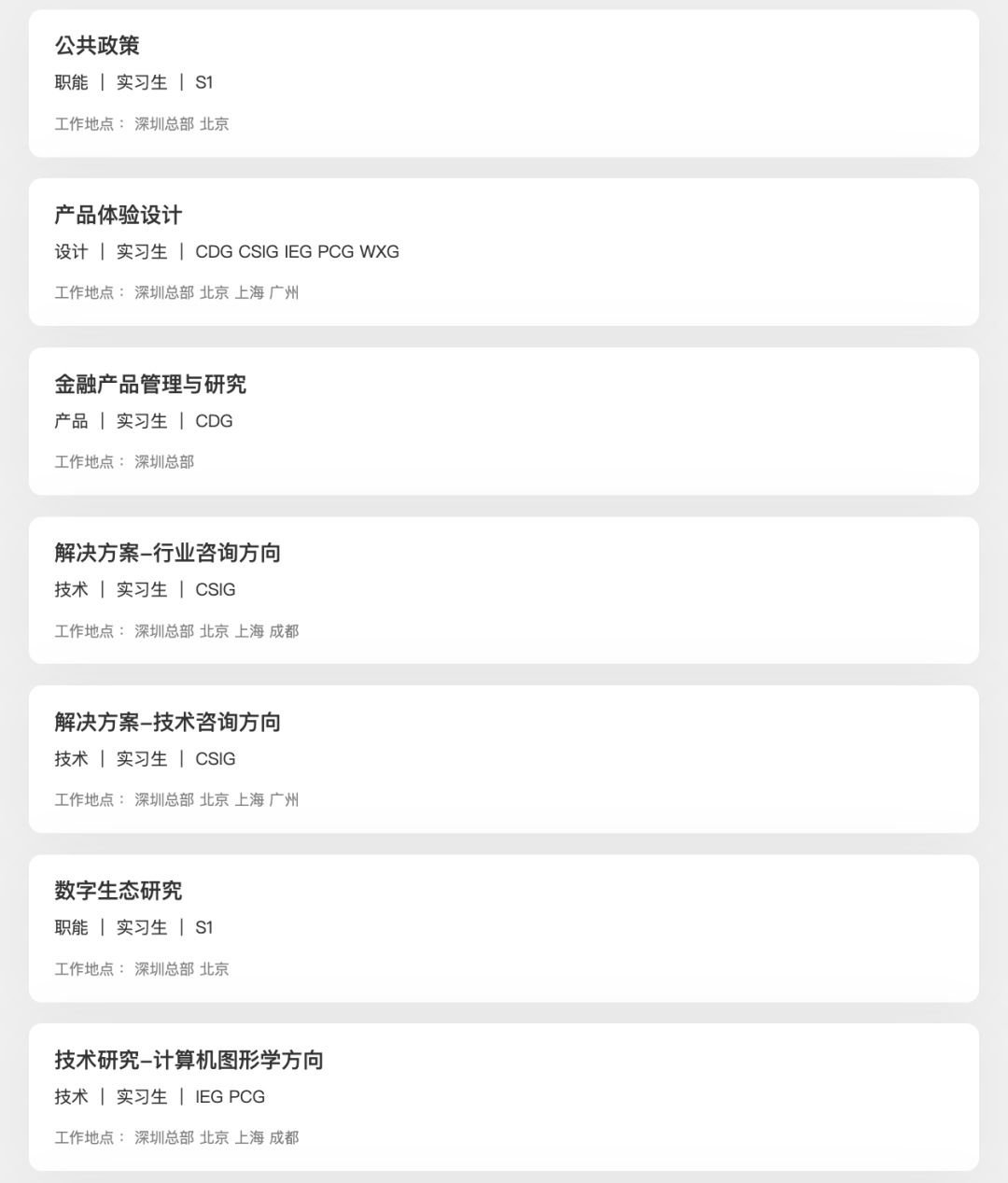This screenshot has width=1008, height=1183.
Task: Open the 解决方案-技术咨询方向 job listing
Action: point(166,723)
